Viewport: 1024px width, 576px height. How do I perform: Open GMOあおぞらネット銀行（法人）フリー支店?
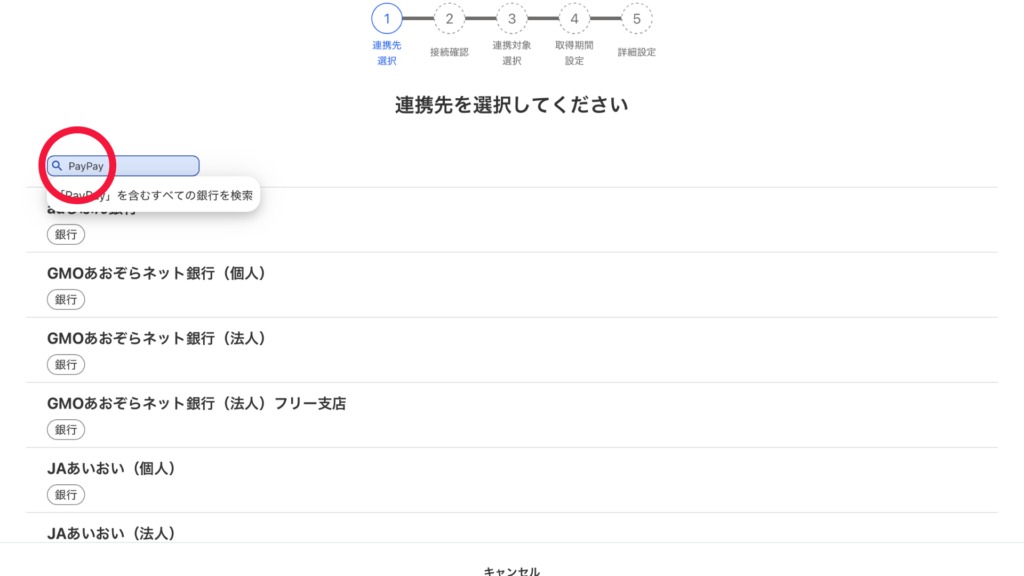click(x=196, y=403)
